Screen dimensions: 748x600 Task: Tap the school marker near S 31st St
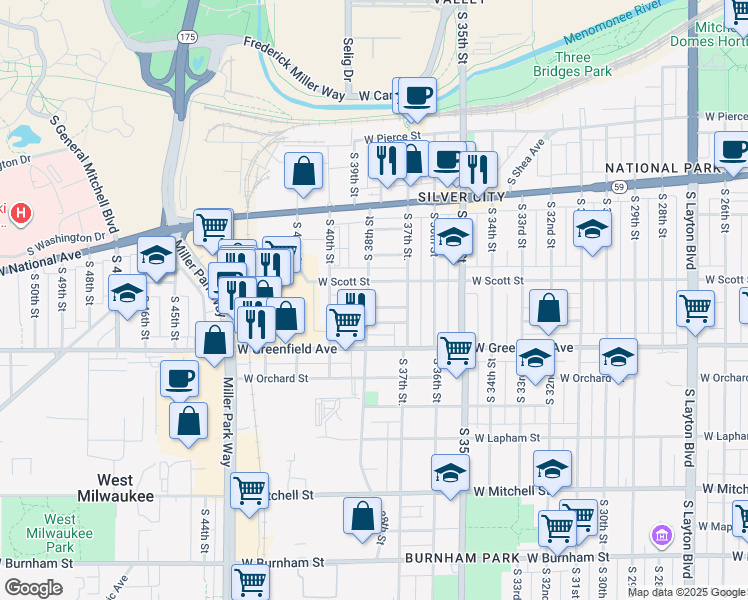pos(592,229)
